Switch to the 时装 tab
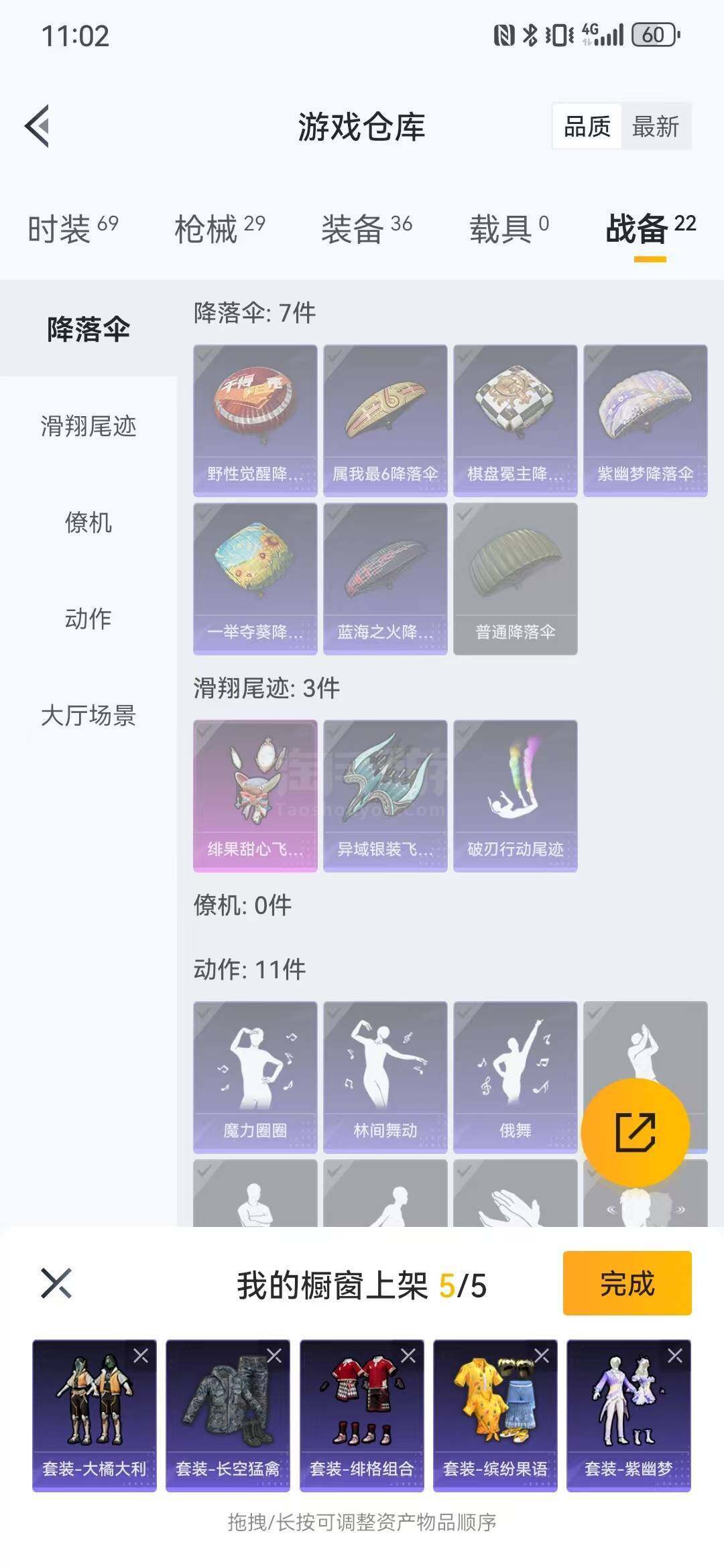The height and width of the screenshot is (1568, 724). tap(72, 228)
